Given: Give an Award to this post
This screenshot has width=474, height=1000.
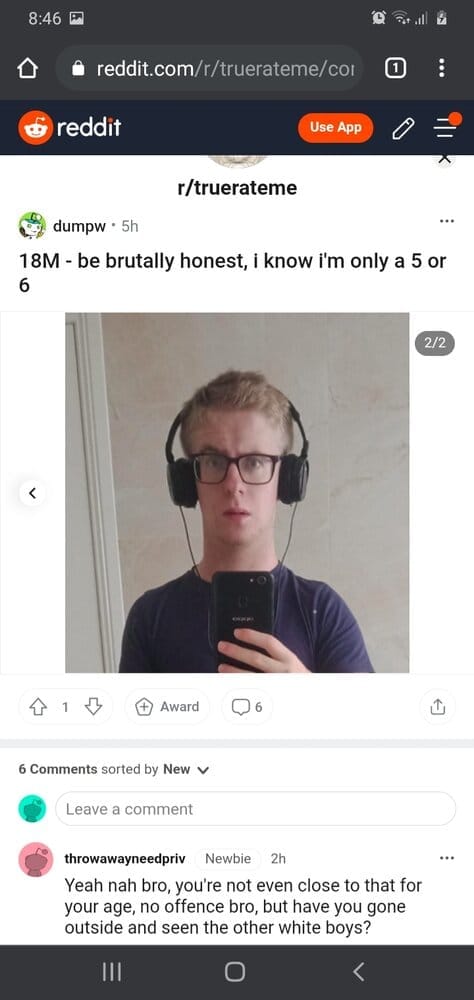Looking at the screenshot, I should coord(167,707).
